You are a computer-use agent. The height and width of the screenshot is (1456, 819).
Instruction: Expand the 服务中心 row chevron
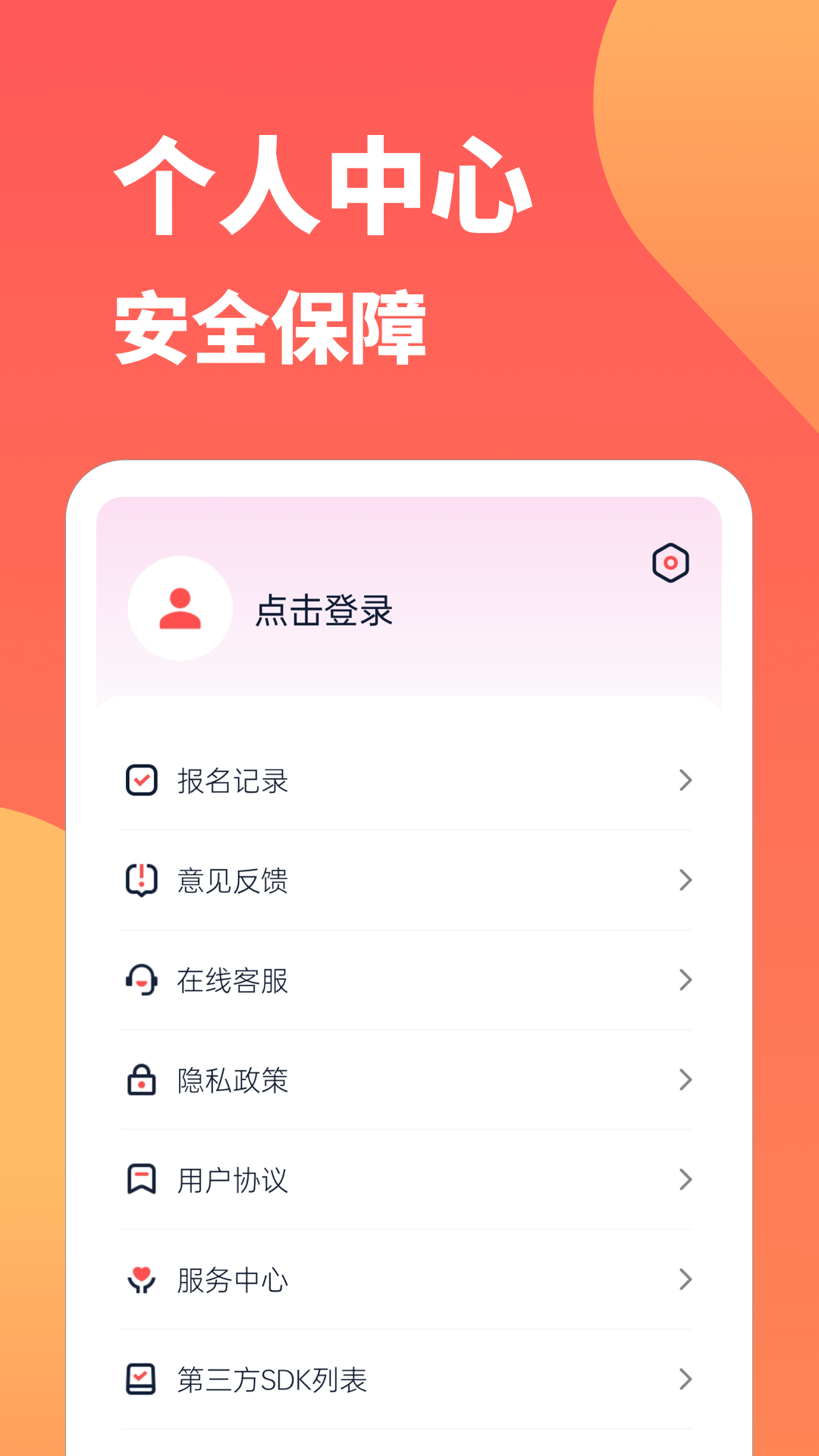click(x=685, y=1278)
